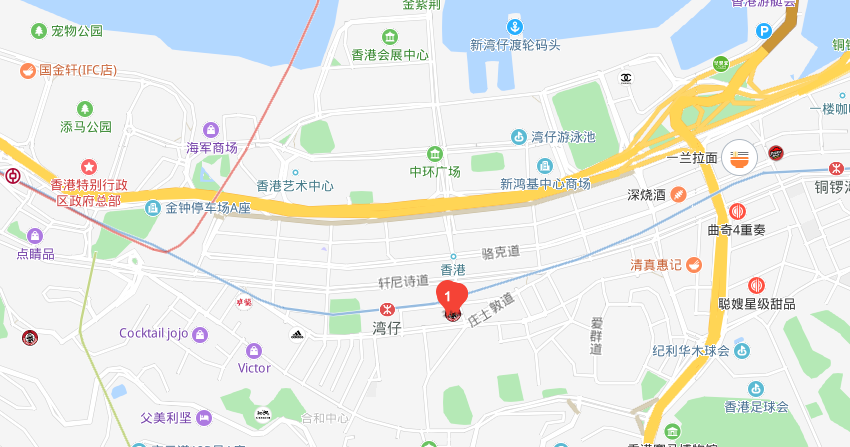Open the 湾仔 metro station marker
850x447 pixels.
pyautogui.click(x=386, y=309)
